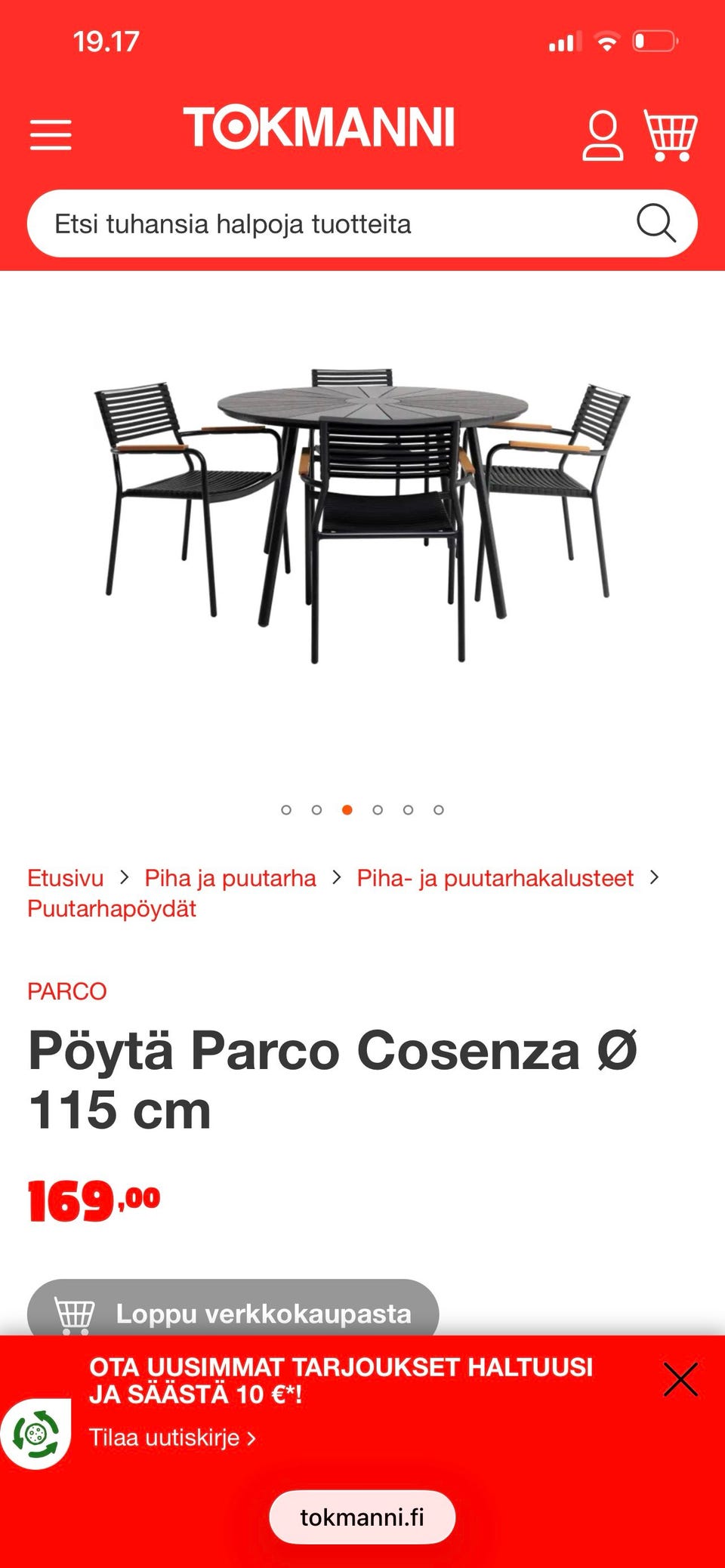The height and width of the screenshot is (1568, 725).
Task: Open the hamburger menu
Action: (51, 135)
